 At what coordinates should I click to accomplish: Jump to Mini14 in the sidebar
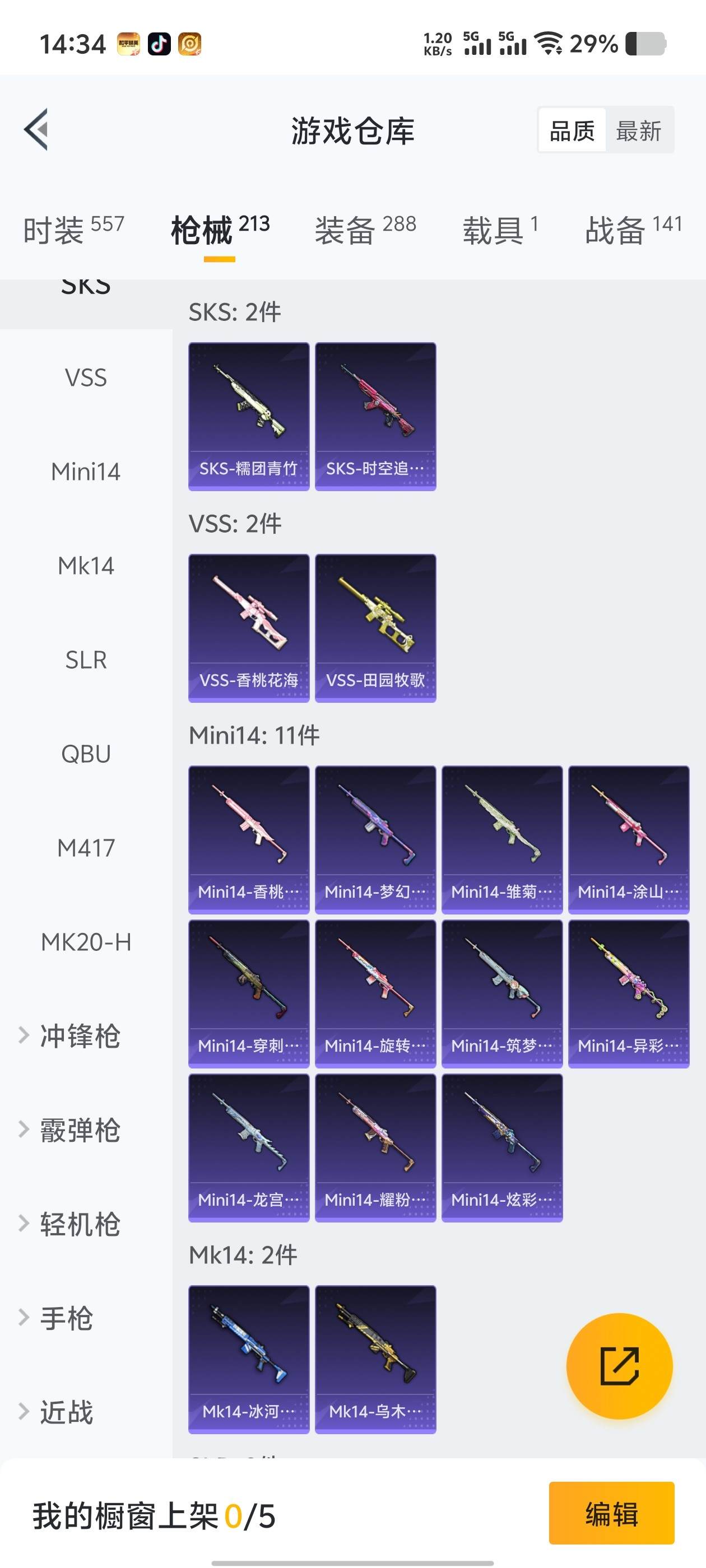[86, 472]
